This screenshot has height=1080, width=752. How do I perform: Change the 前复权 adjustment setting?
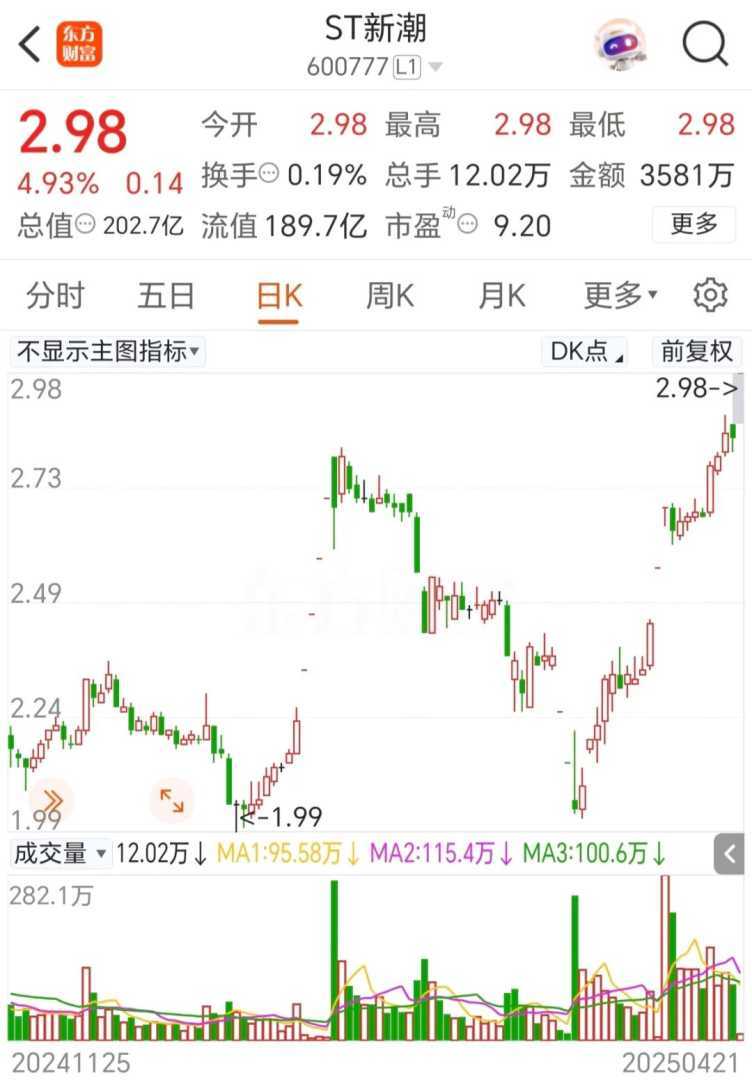click(x=697, y=352)
